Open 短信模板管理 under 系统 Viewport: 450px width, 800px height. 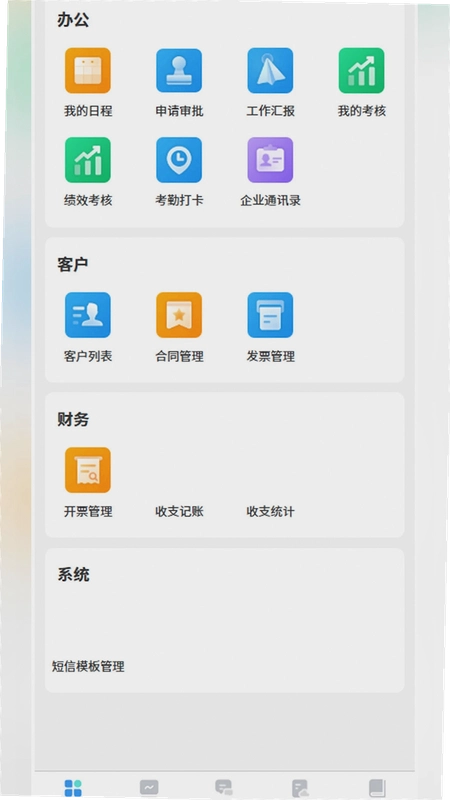(88, 666)
